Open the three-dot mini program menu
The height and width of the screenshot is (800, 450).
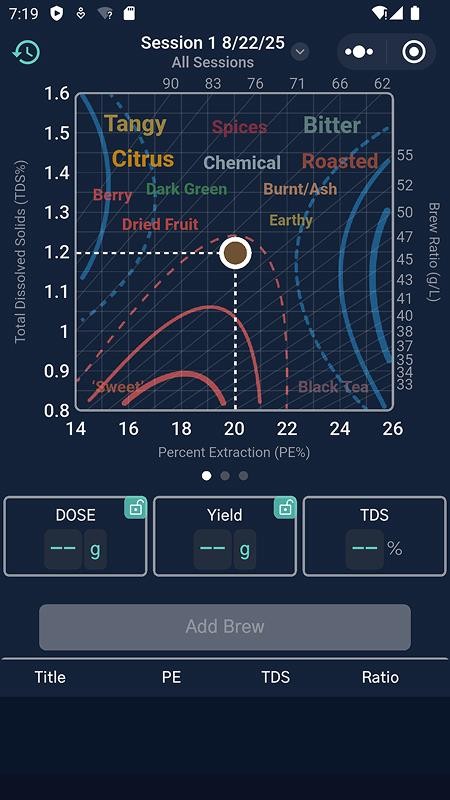click(359, 52)
